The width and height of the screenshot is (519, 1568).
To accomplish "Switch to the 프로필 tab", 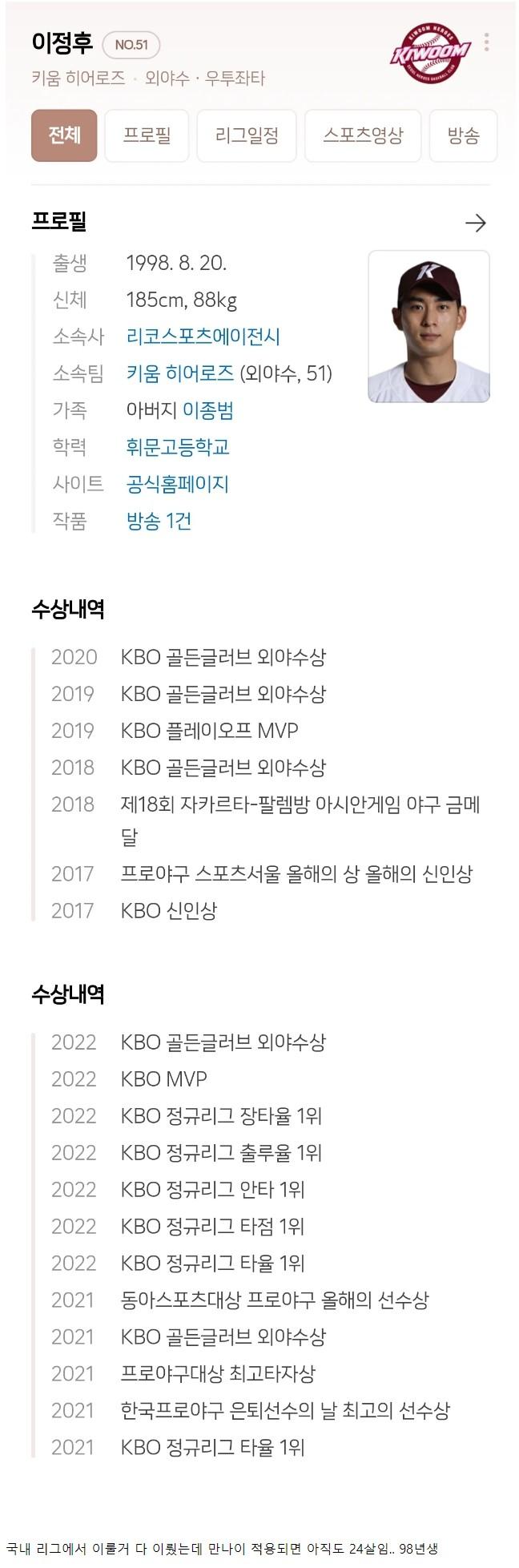I will pos(147,135).
